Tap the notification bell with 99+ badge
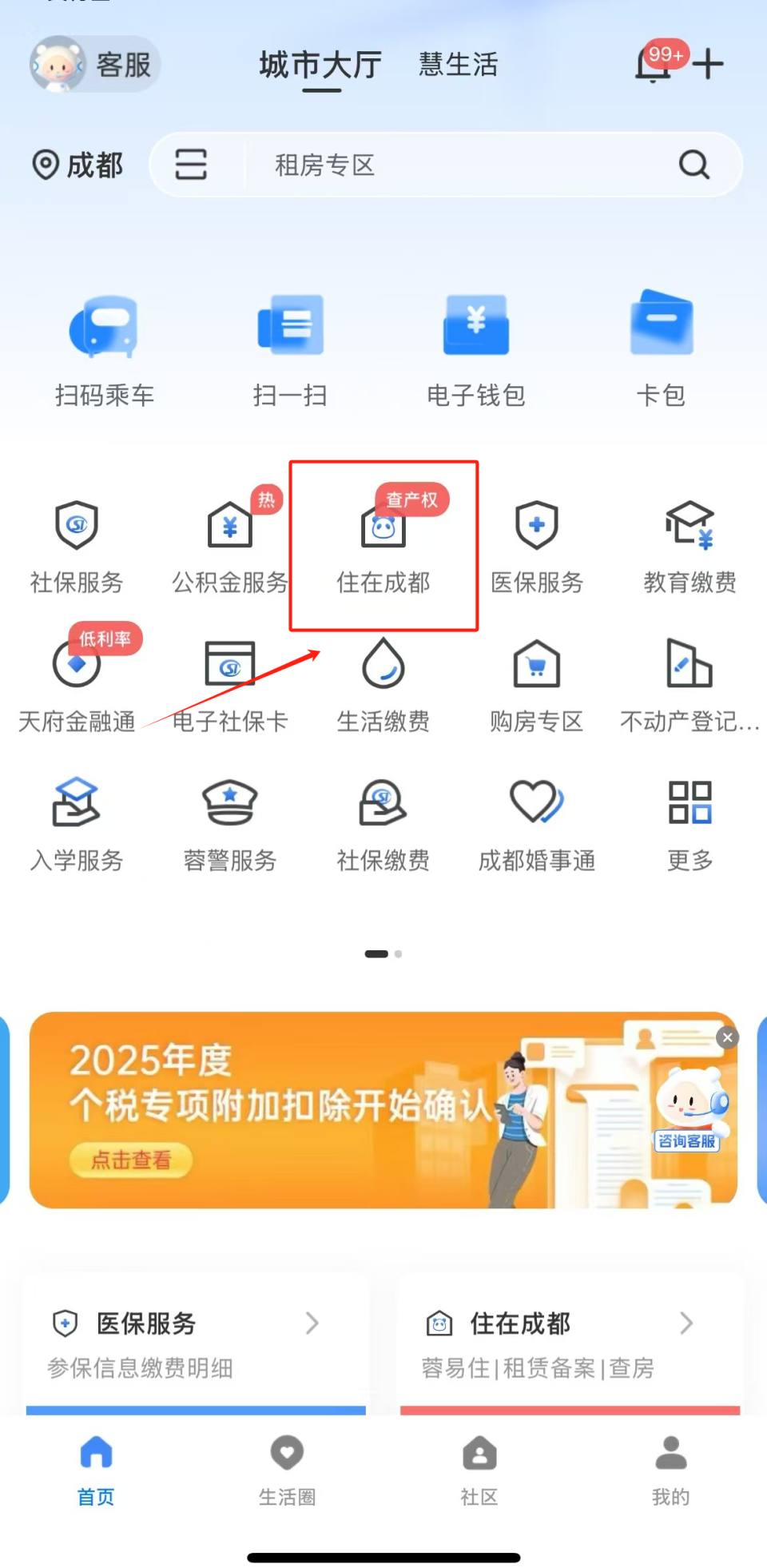 point(654,64)
